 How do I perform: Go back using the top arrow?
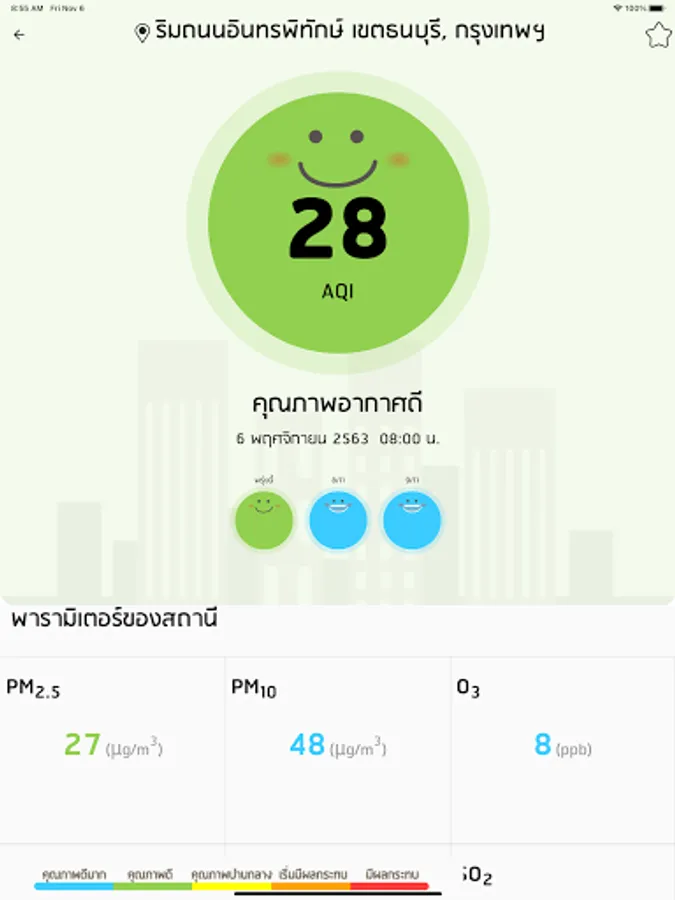coord(19,35)
